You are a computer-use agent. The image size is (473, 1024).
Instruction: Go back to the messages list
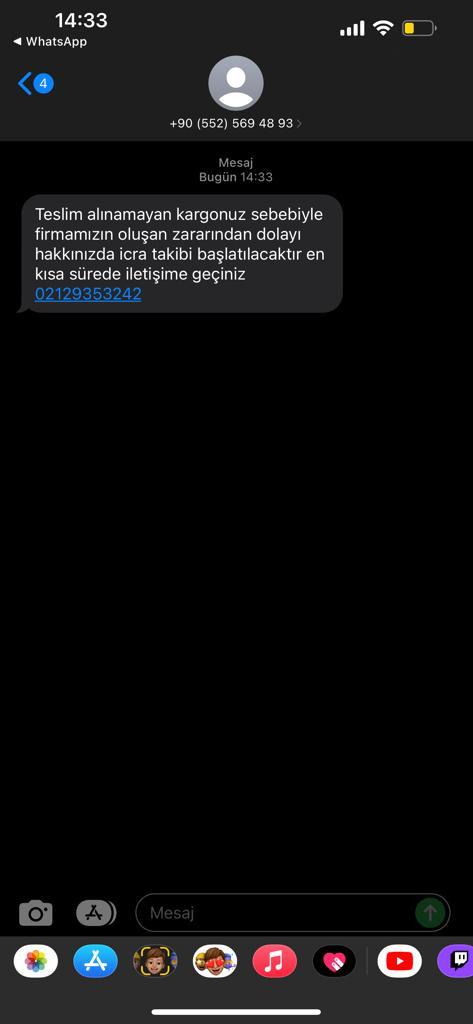(x=35, y=84)
